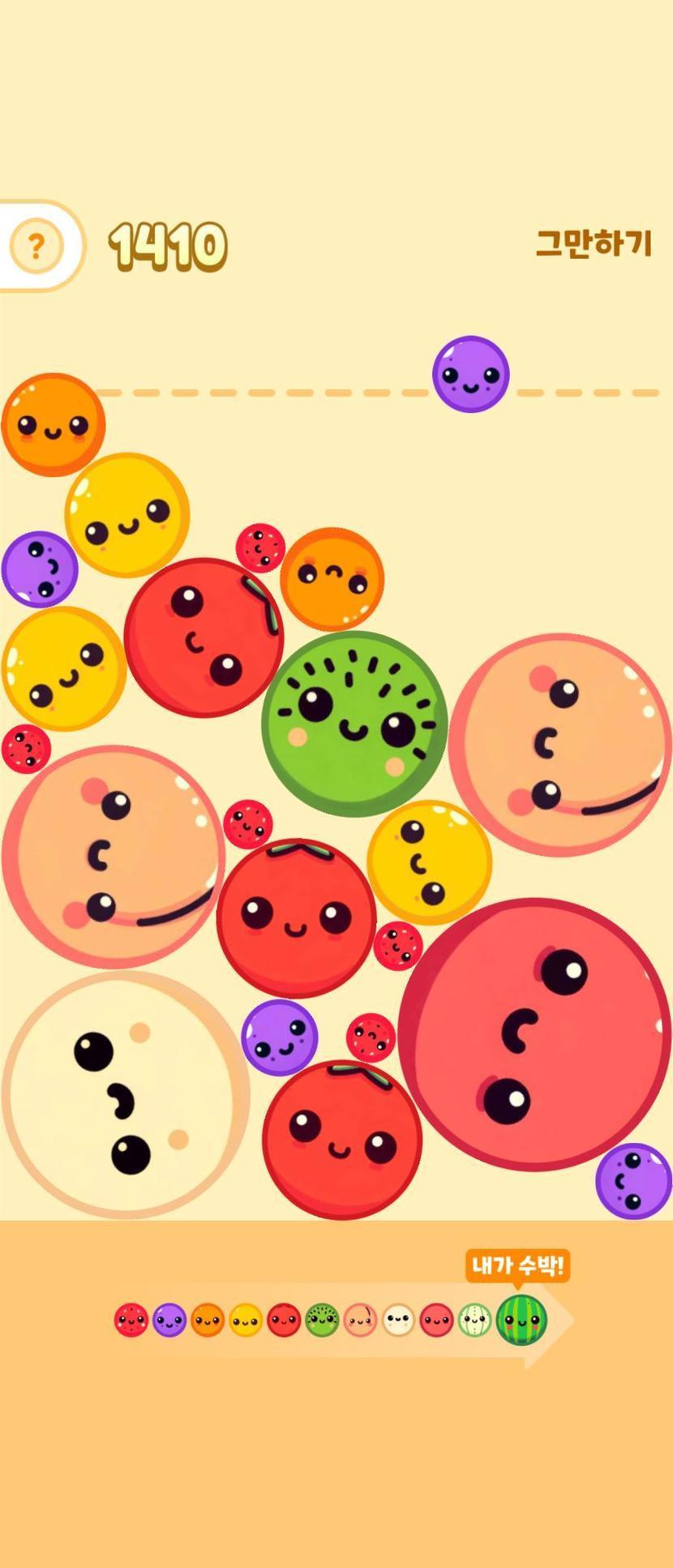
Task: Tap 그만하기 to quit the game
Action: (x=594, y=243)
